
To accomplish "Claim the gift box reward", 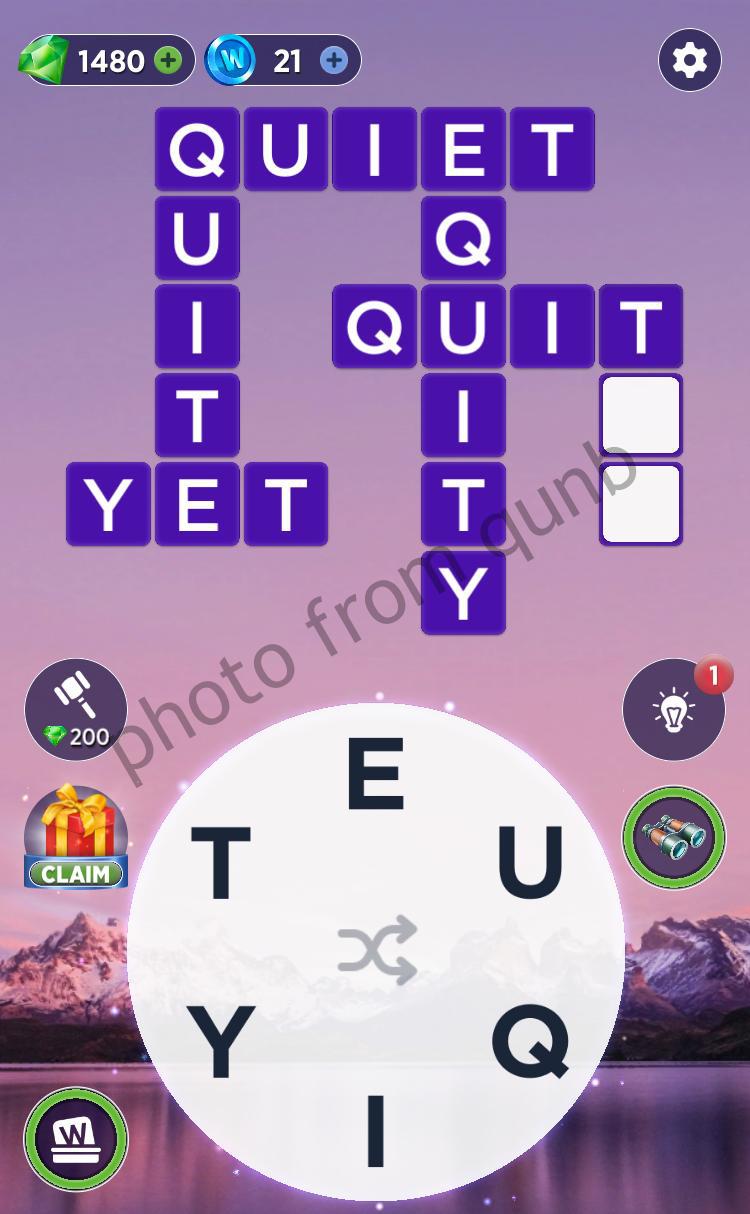I will tap(76, 838).
